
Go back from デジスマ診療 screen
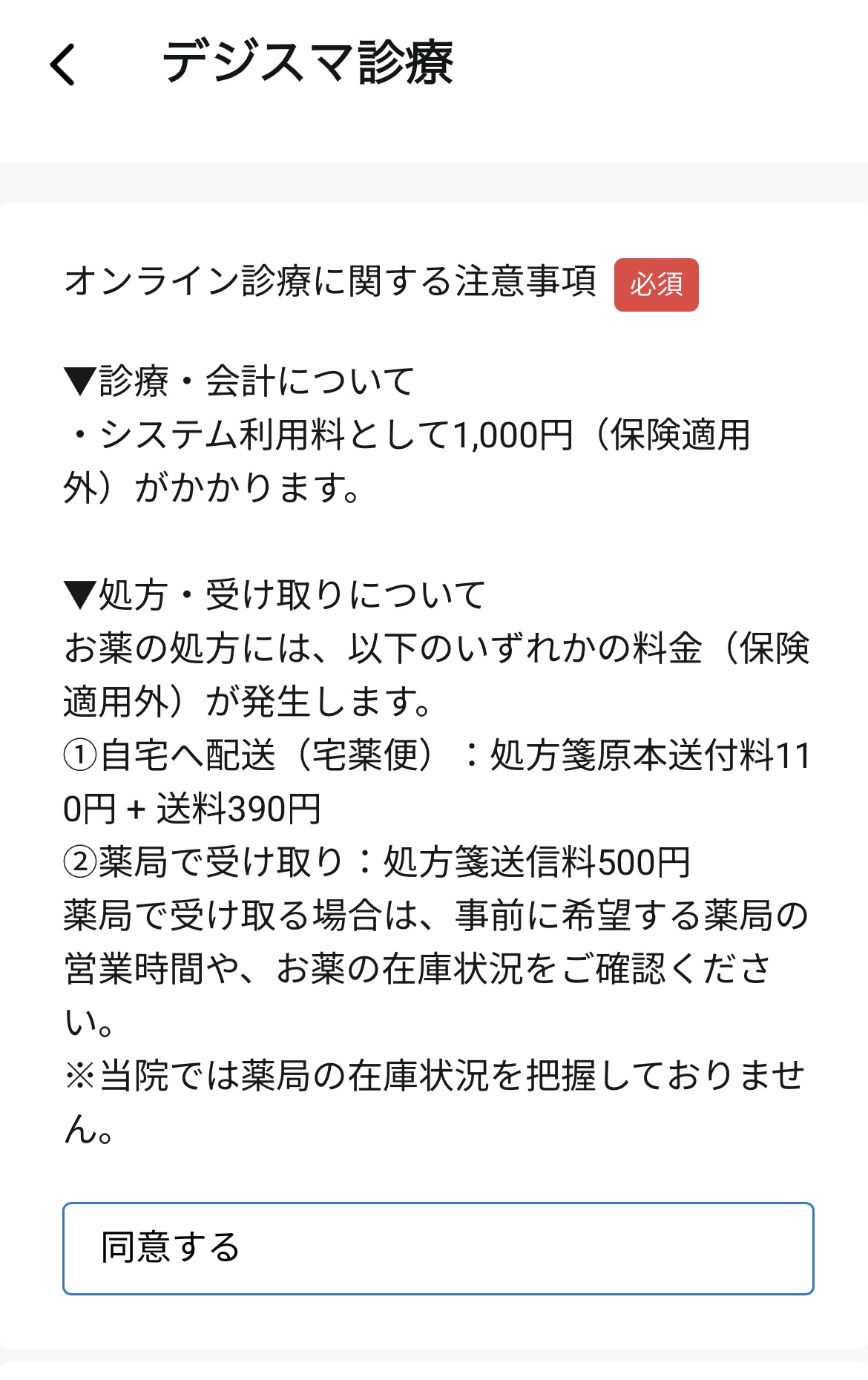(x=63, y=65)
